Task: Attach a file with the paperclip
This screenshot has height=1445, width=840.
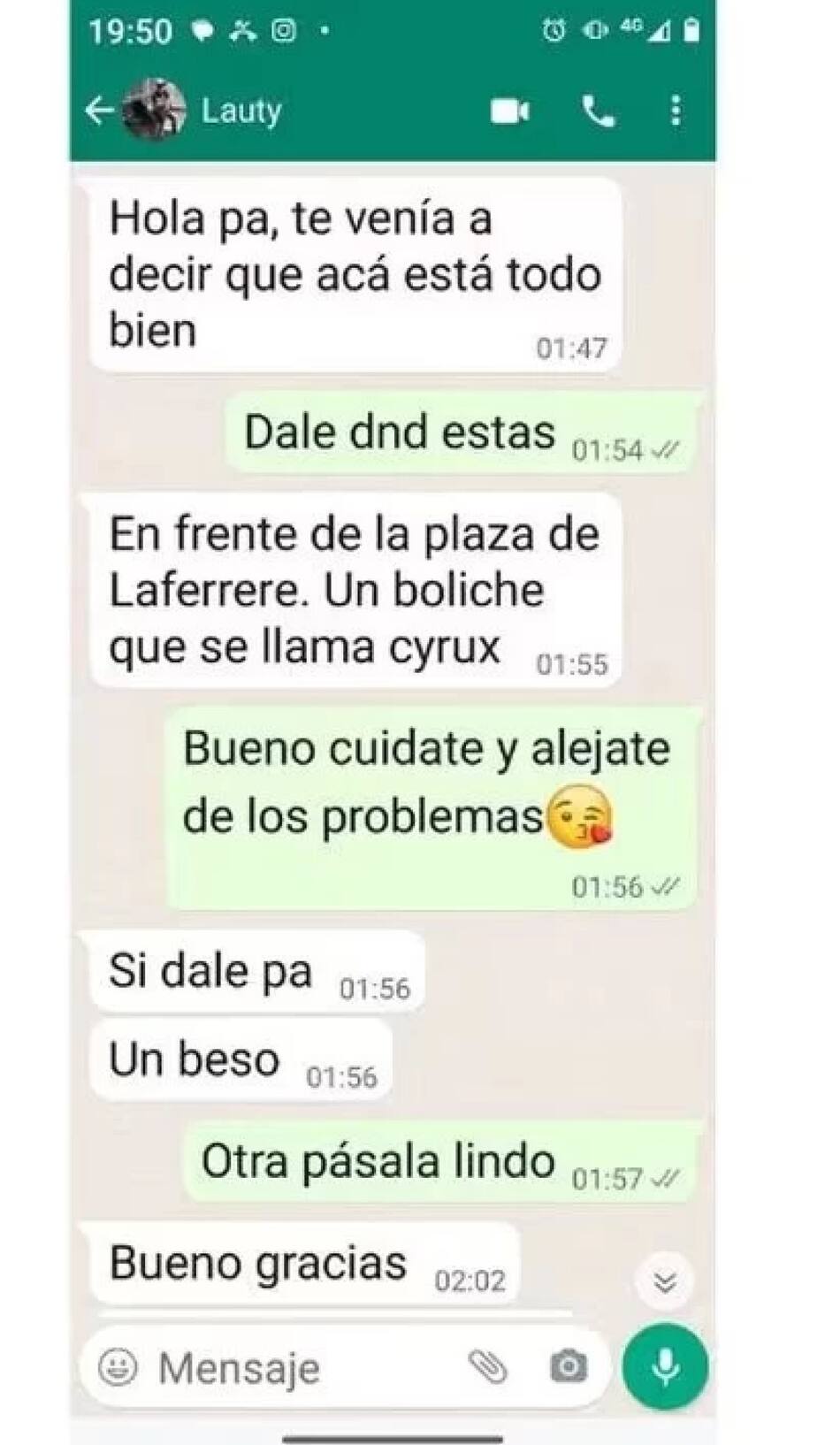Action: click(x=487, y=1367)
